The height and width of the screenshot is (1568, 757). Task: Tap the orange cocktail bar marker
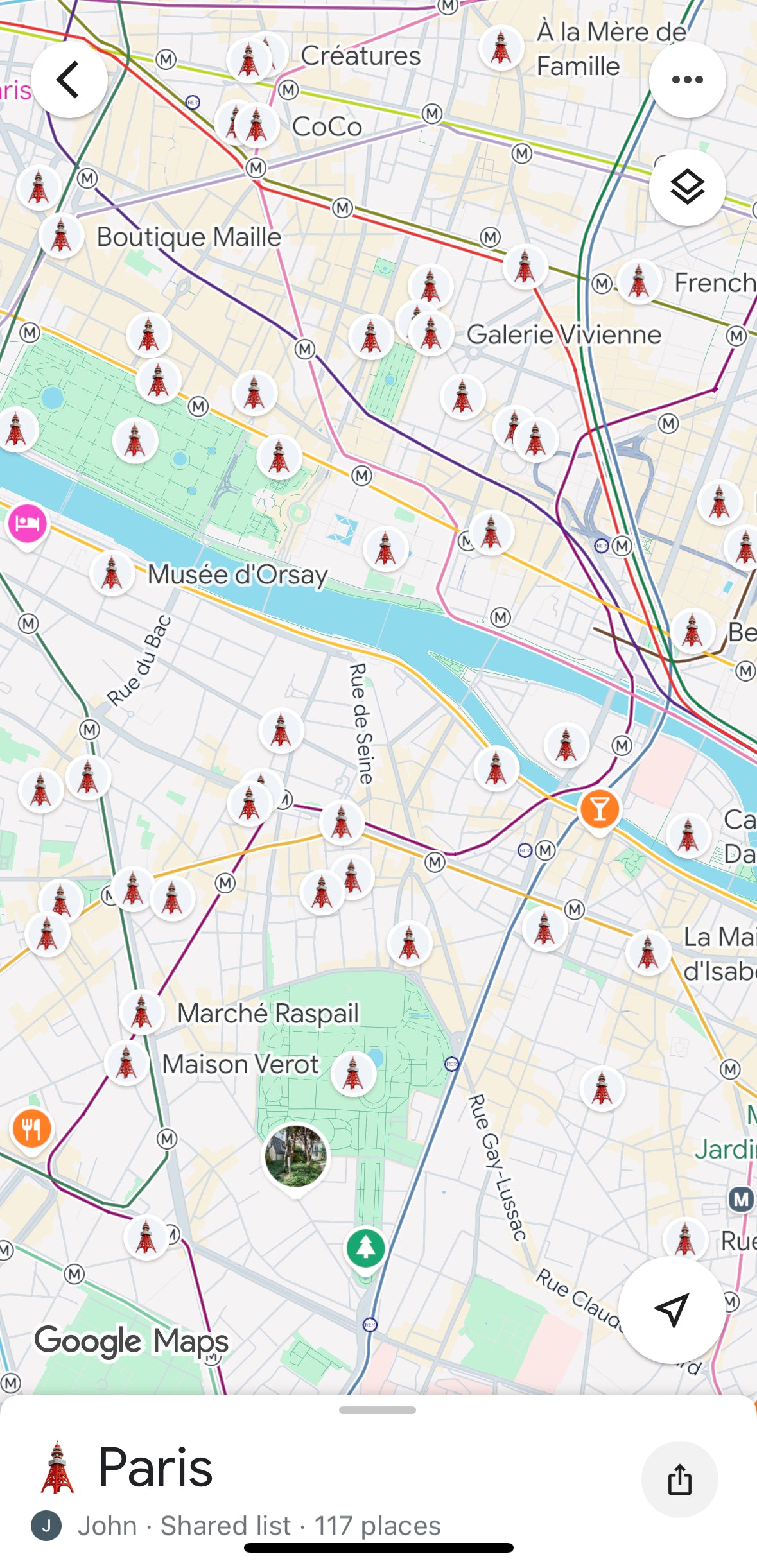[600, 809]
